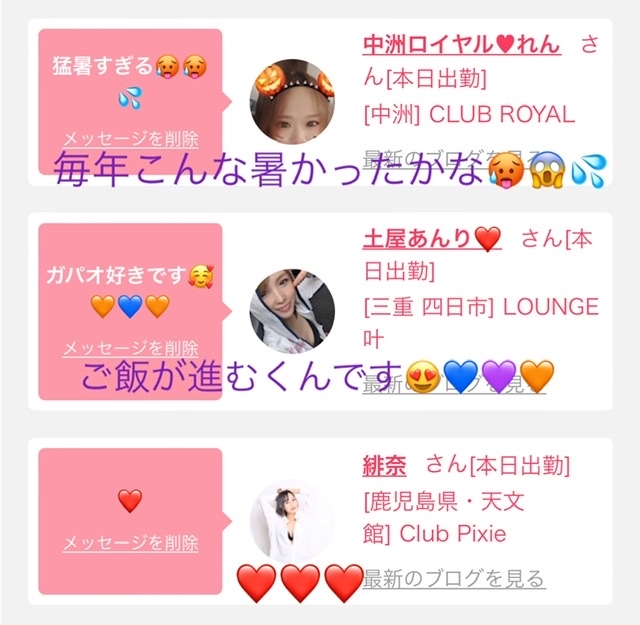Delete the 猛暑すぎる message

click(x=131, y=139)
